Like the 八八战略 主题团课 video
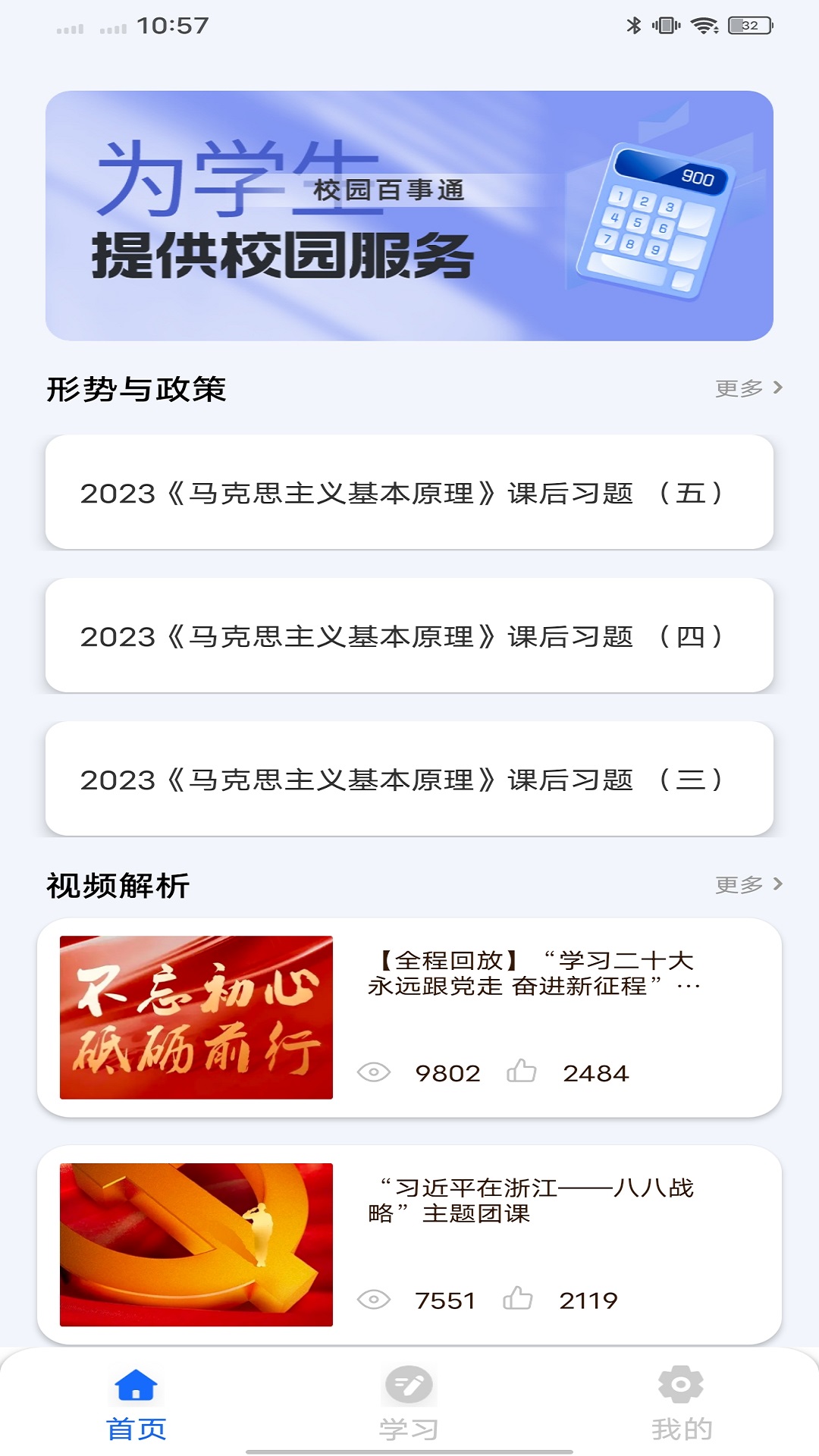This screenshot has width=819, height=1456. pyautogui.click(x=518, y=1299)
